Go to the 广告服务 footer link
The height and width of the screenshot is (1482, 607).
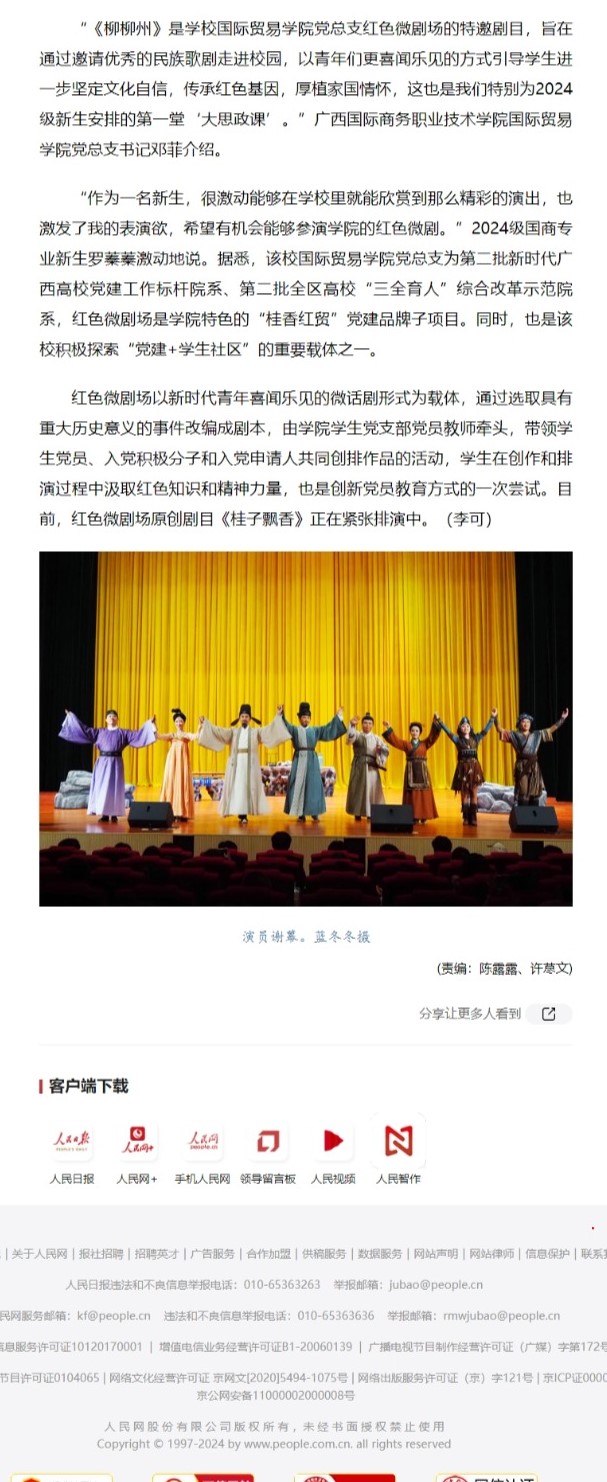click(213, 1254)
